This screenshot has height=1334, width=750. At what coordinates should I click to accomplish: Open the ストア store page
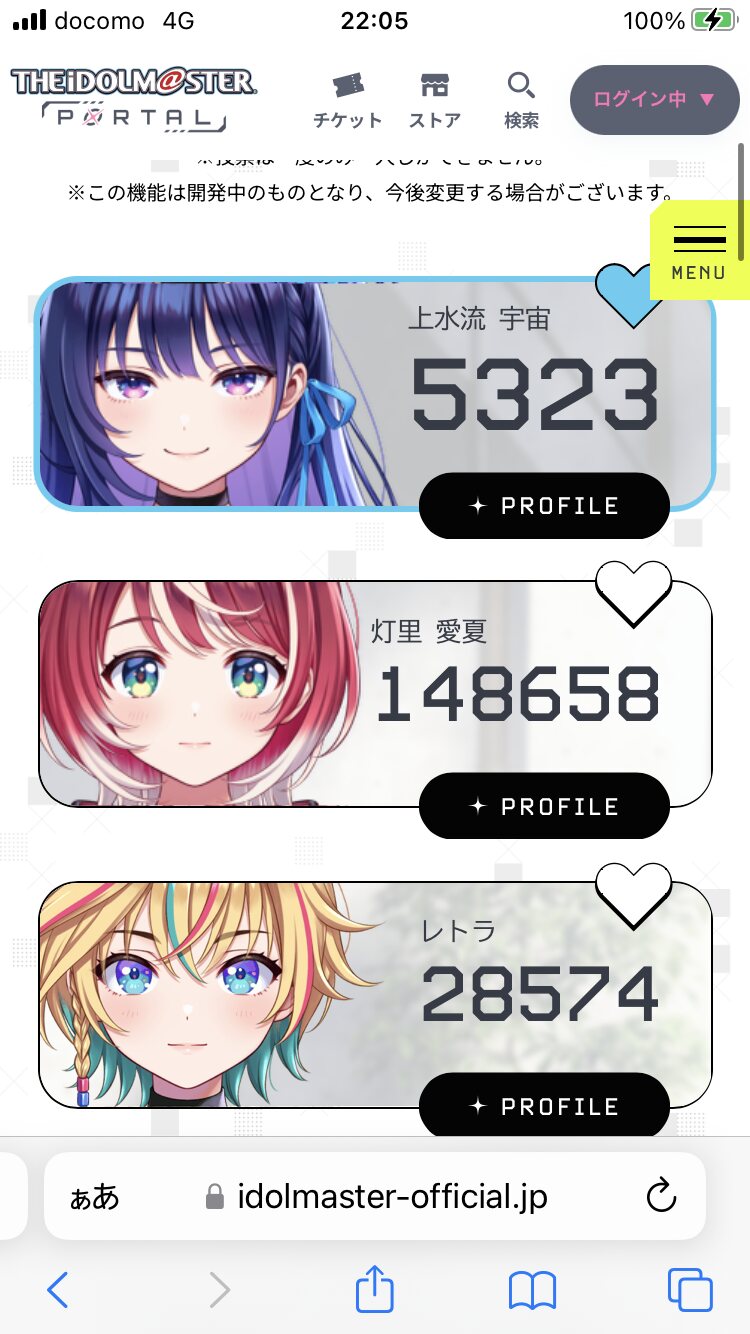pyautogui.click(x=434, y=101)
